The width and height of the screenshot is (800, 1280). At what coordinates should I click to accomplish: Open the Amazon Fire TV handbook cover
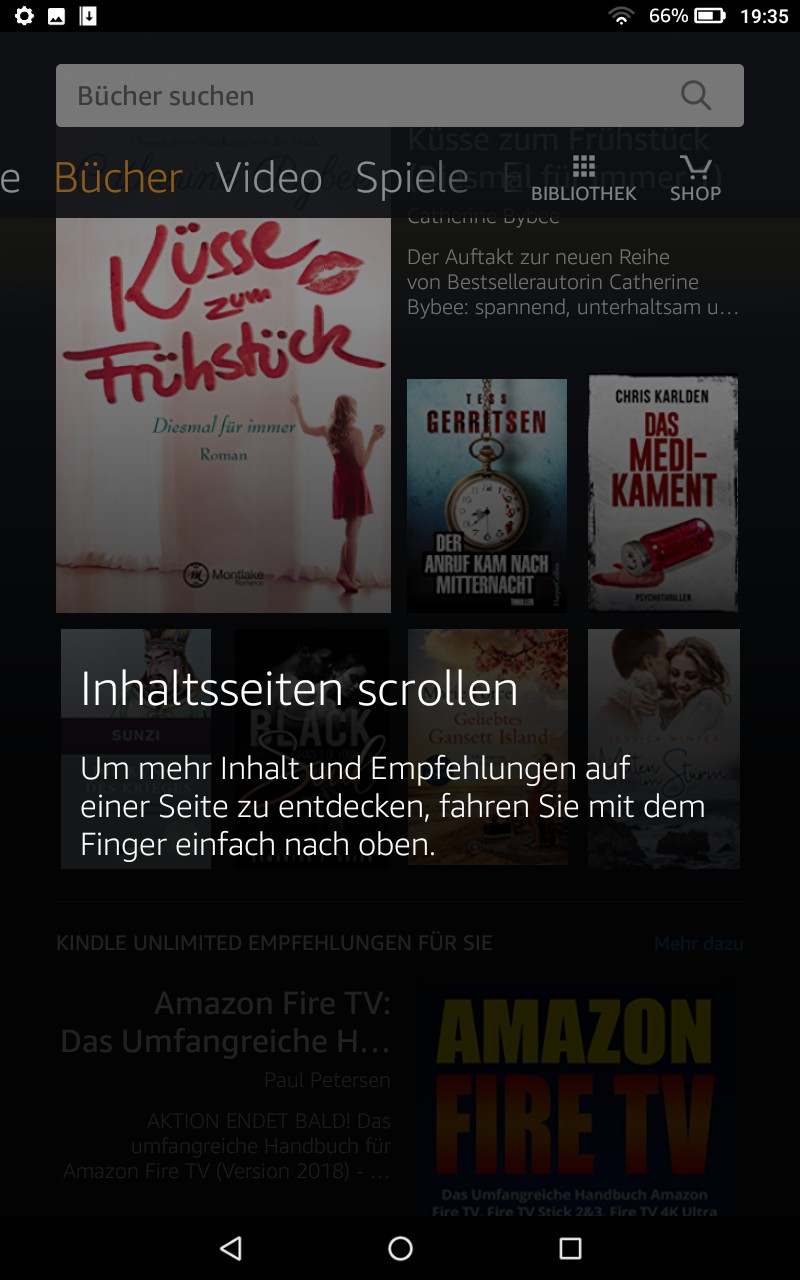576,1098
